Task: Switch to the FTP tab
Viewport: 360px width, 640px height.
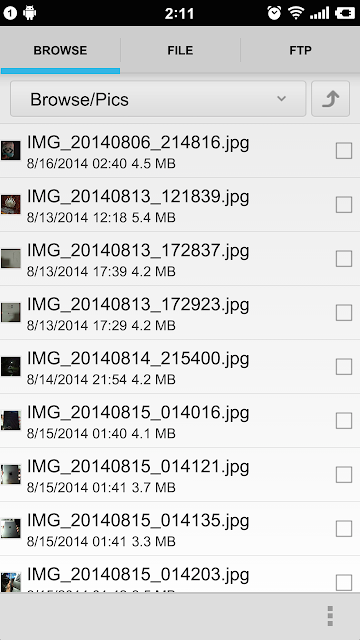Action: tap(300, 50)
